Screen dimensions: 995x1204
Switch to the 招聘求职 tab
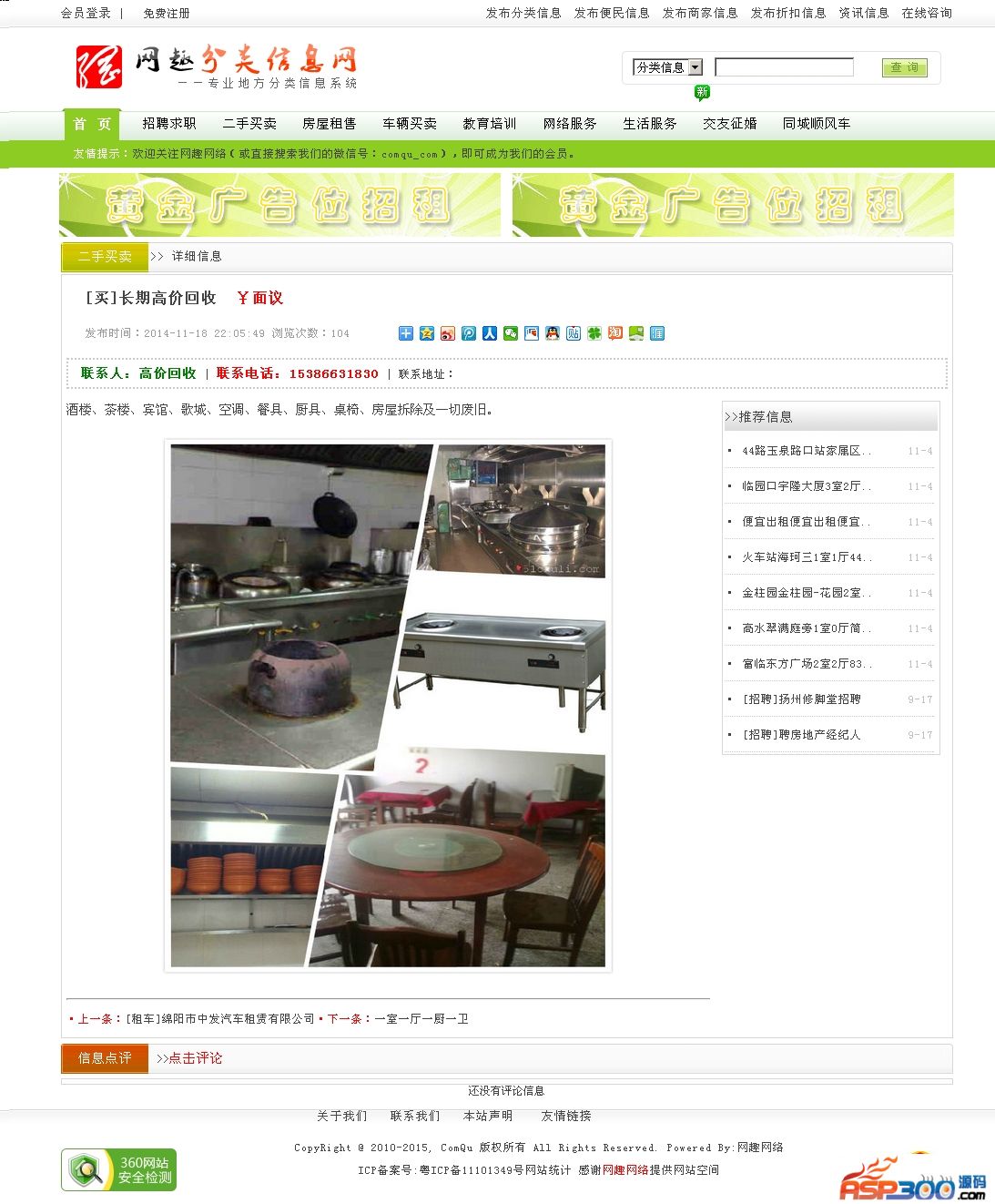pos(169,124)
